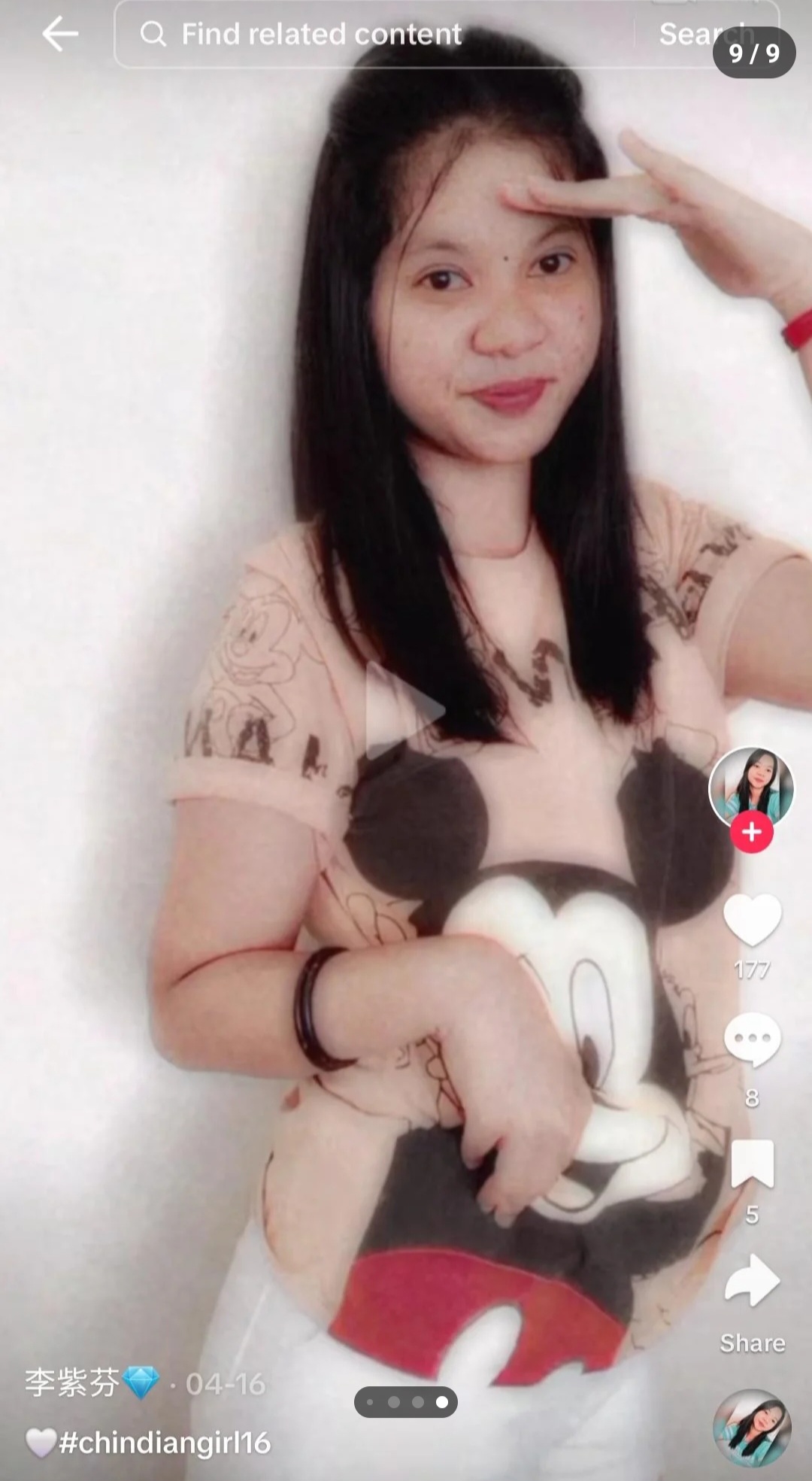Open 李紫芬's username link
Screen dimensions: 812x1481
[72, 1383]
